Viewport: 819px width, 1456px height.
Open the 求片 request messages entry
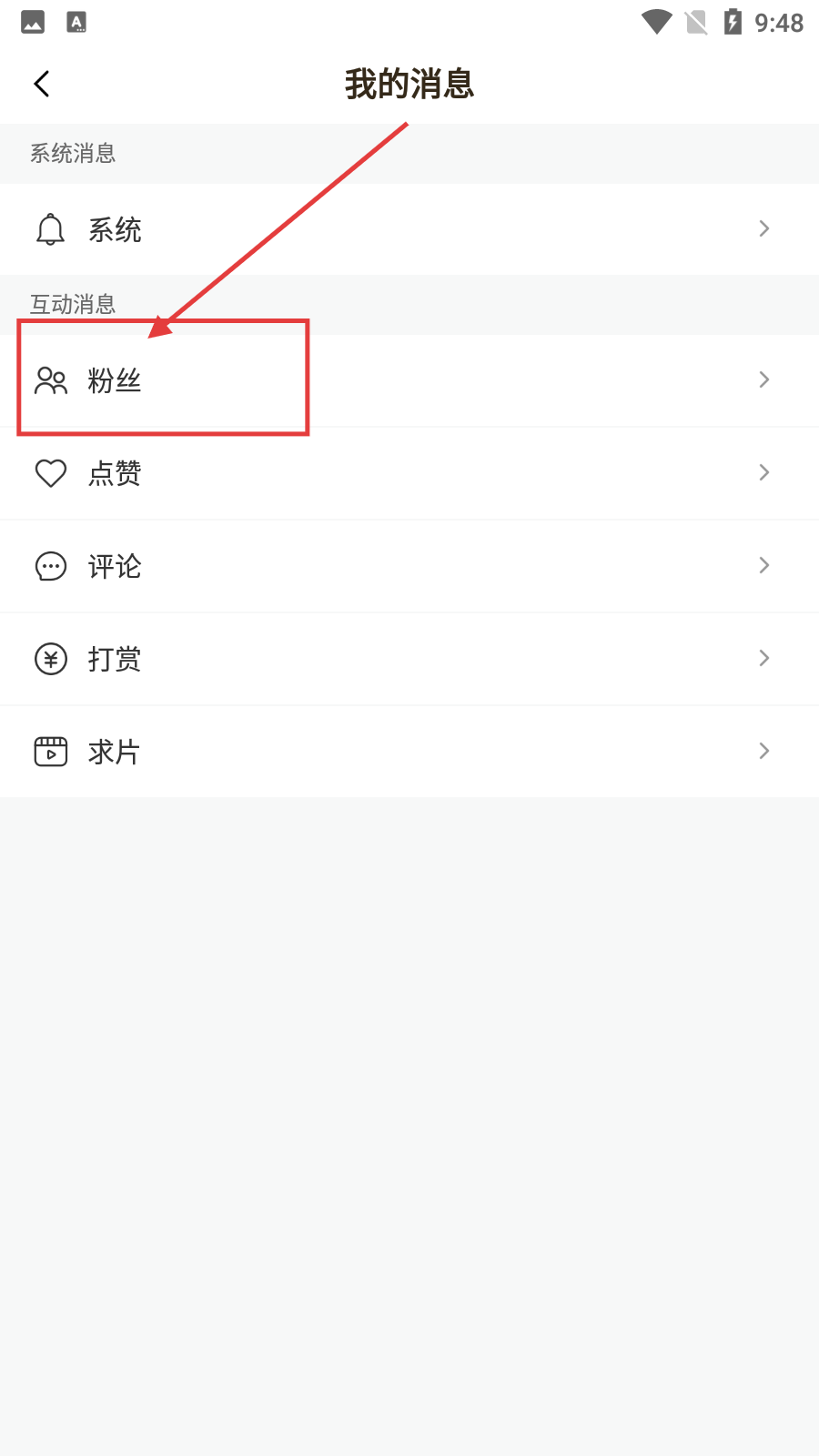tap(409, 751)
